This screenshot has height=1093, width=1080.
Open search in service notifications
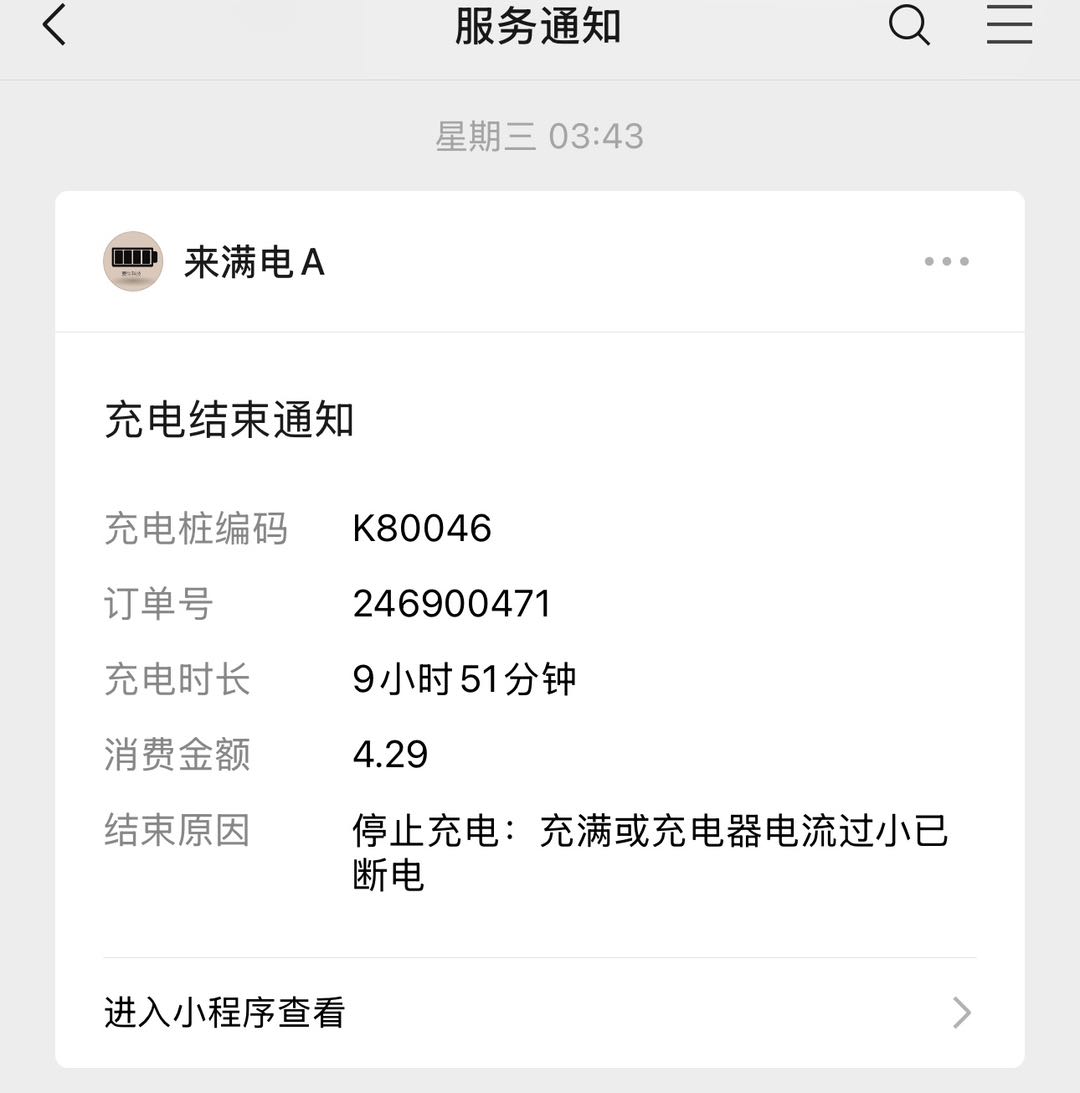click(909, 25)
